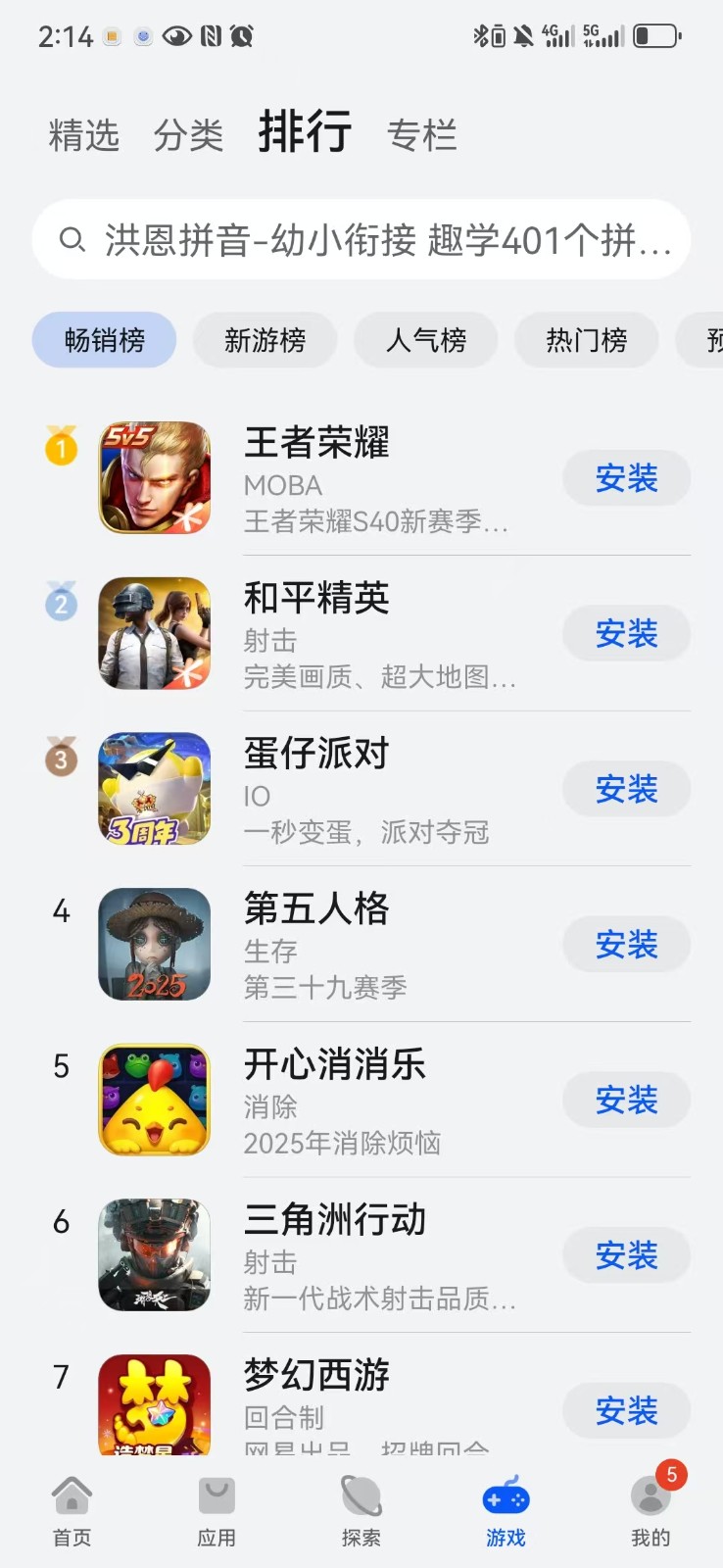
Task: Select the 和平精英 app icon
Action: 154,633
